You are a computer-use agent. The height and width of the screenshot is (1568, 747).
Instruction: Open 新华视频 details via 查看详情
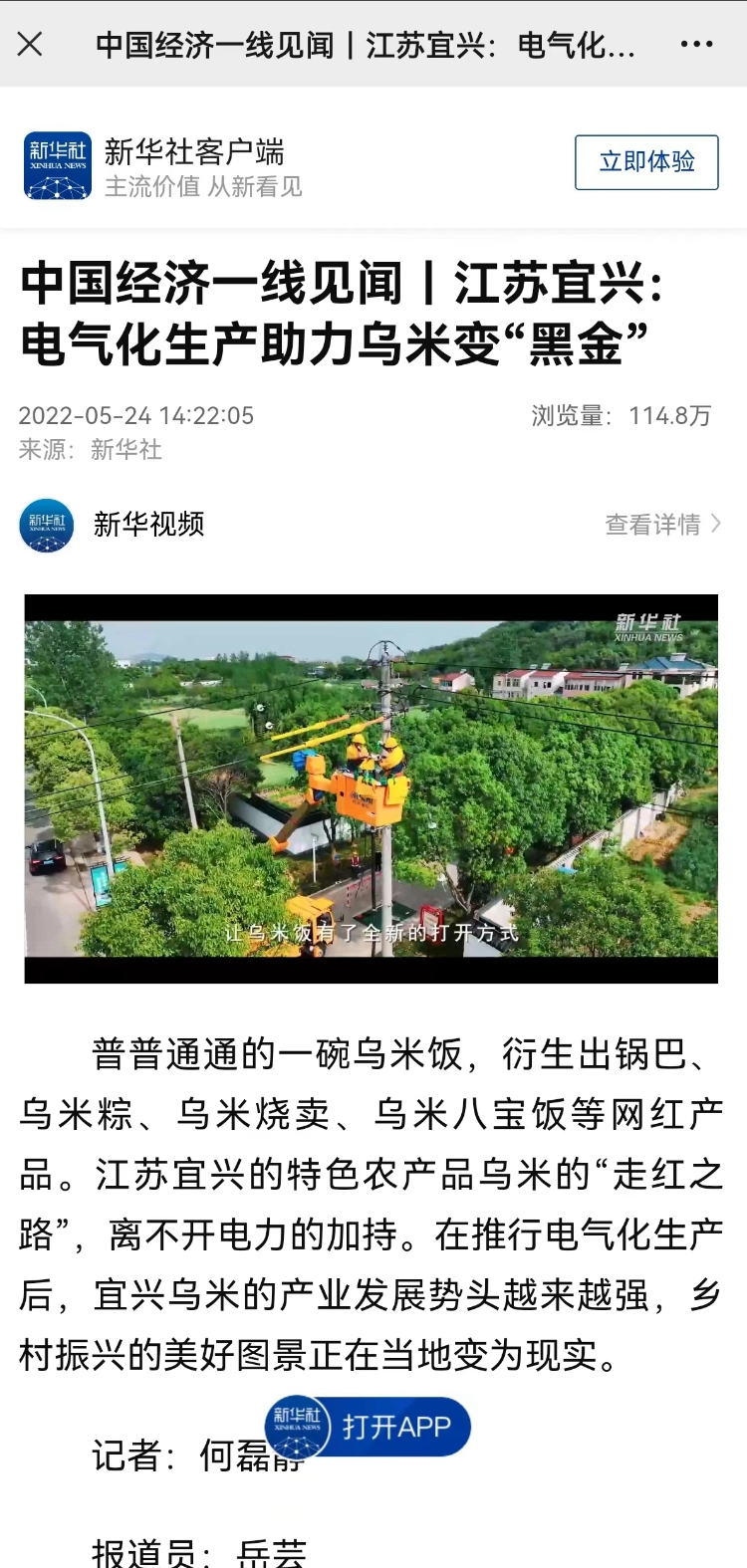pos(662,525)
